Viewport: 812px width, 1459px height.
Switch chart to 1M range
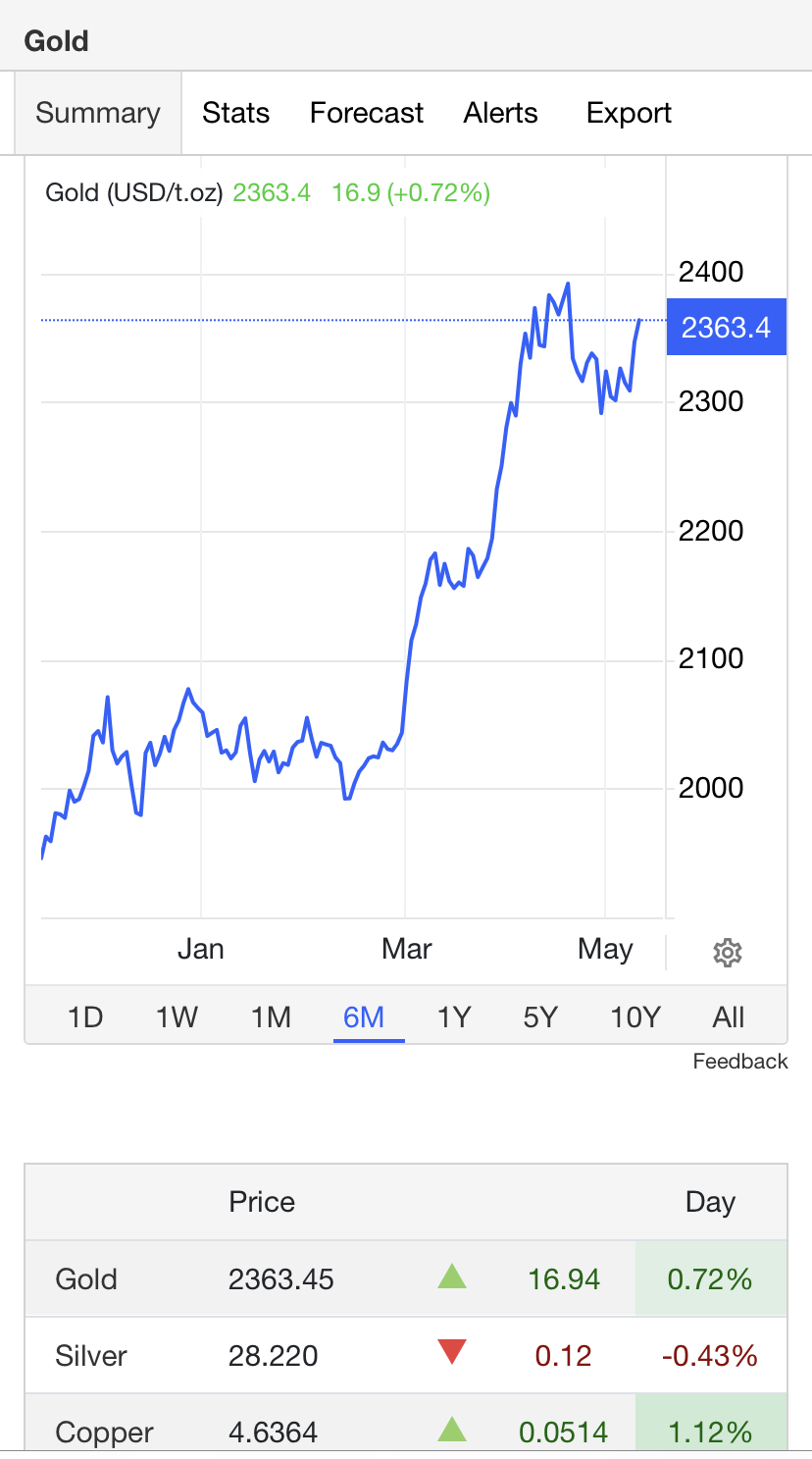tap(271, 1017)
